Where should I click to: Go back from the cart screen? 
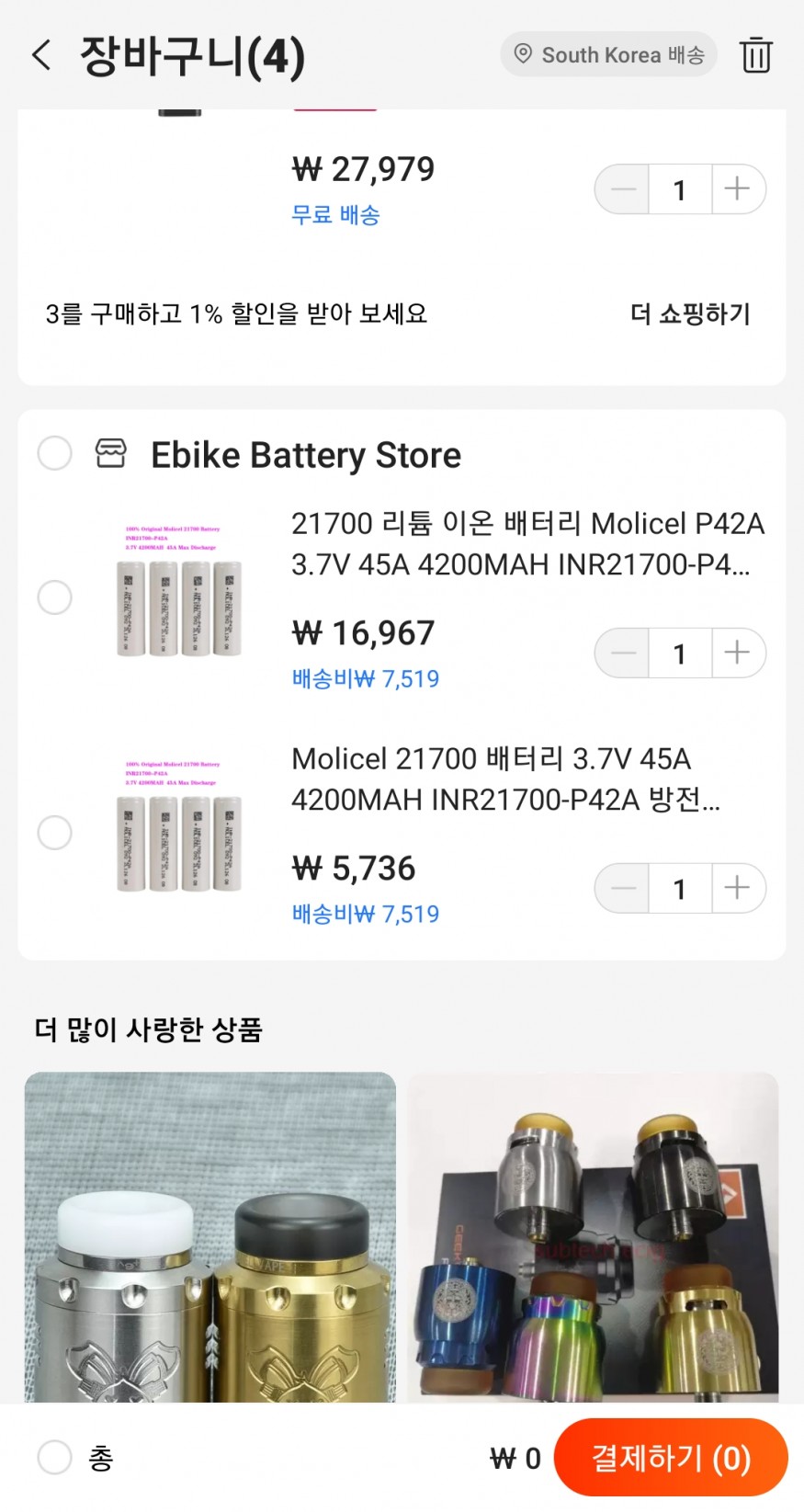(x=41, y=55)
